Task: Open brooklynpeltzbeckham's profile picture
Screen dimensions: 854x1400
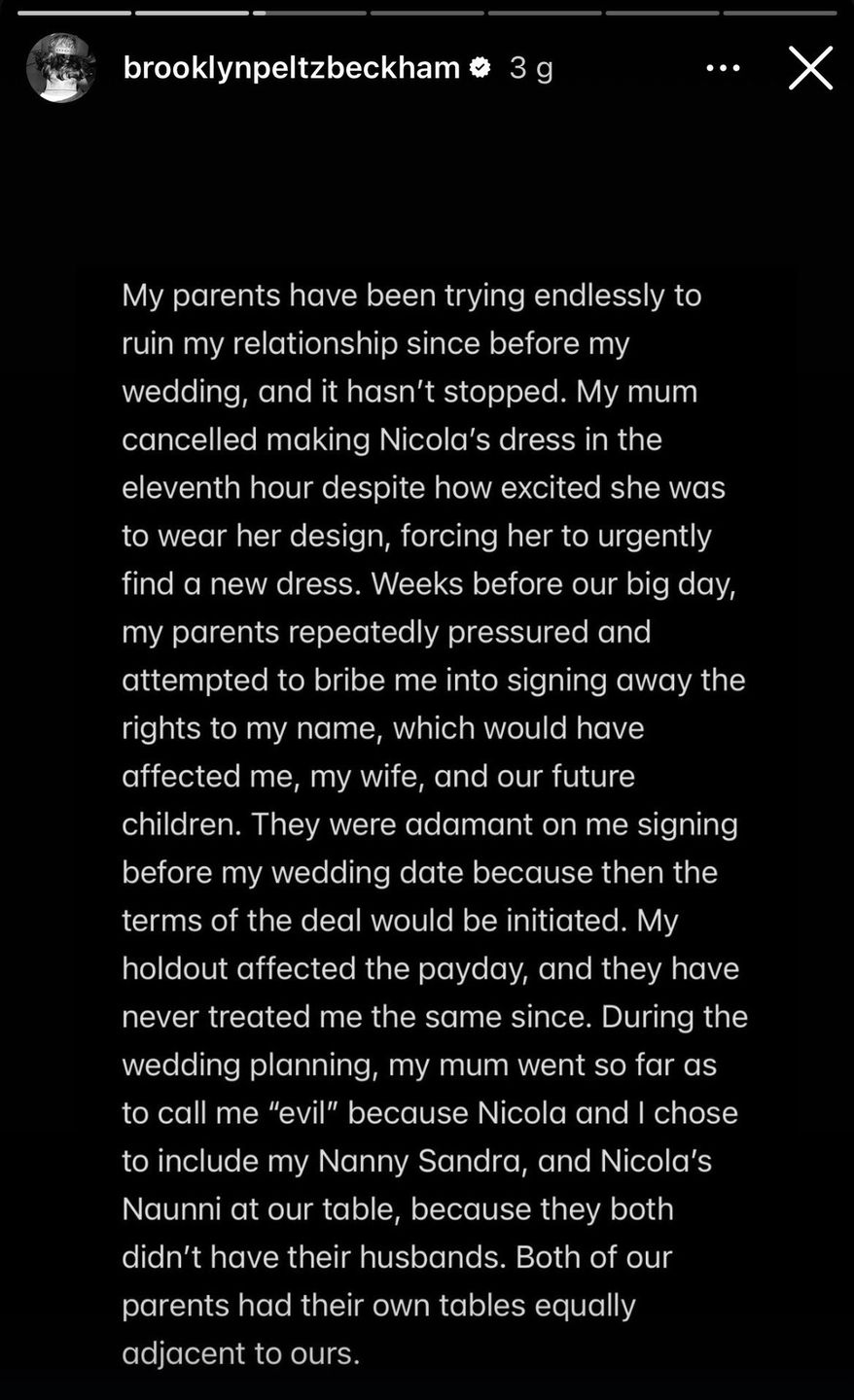Action: [60, 68]
